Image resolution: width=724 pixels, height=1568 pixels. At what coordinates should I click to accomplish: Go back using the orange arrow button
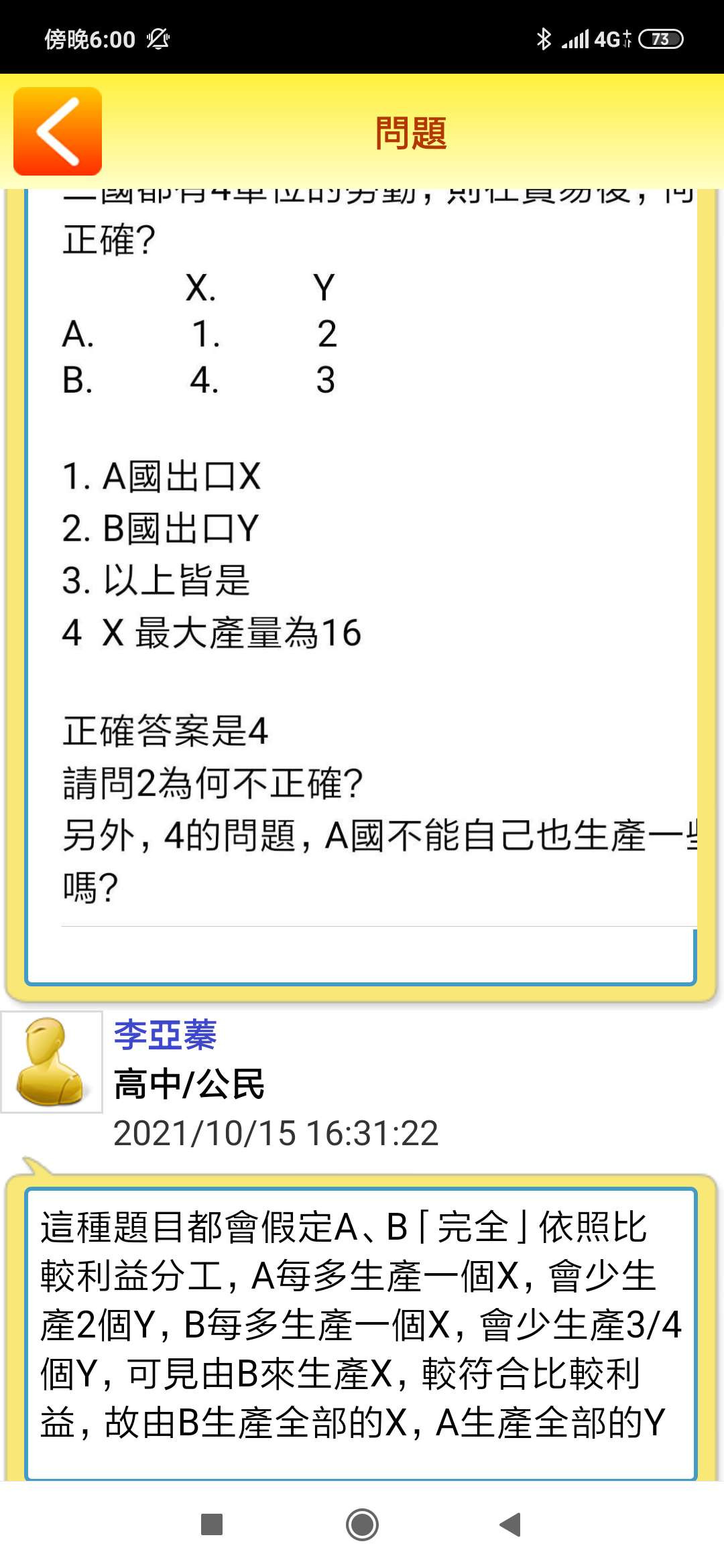(x=58, y=131)
